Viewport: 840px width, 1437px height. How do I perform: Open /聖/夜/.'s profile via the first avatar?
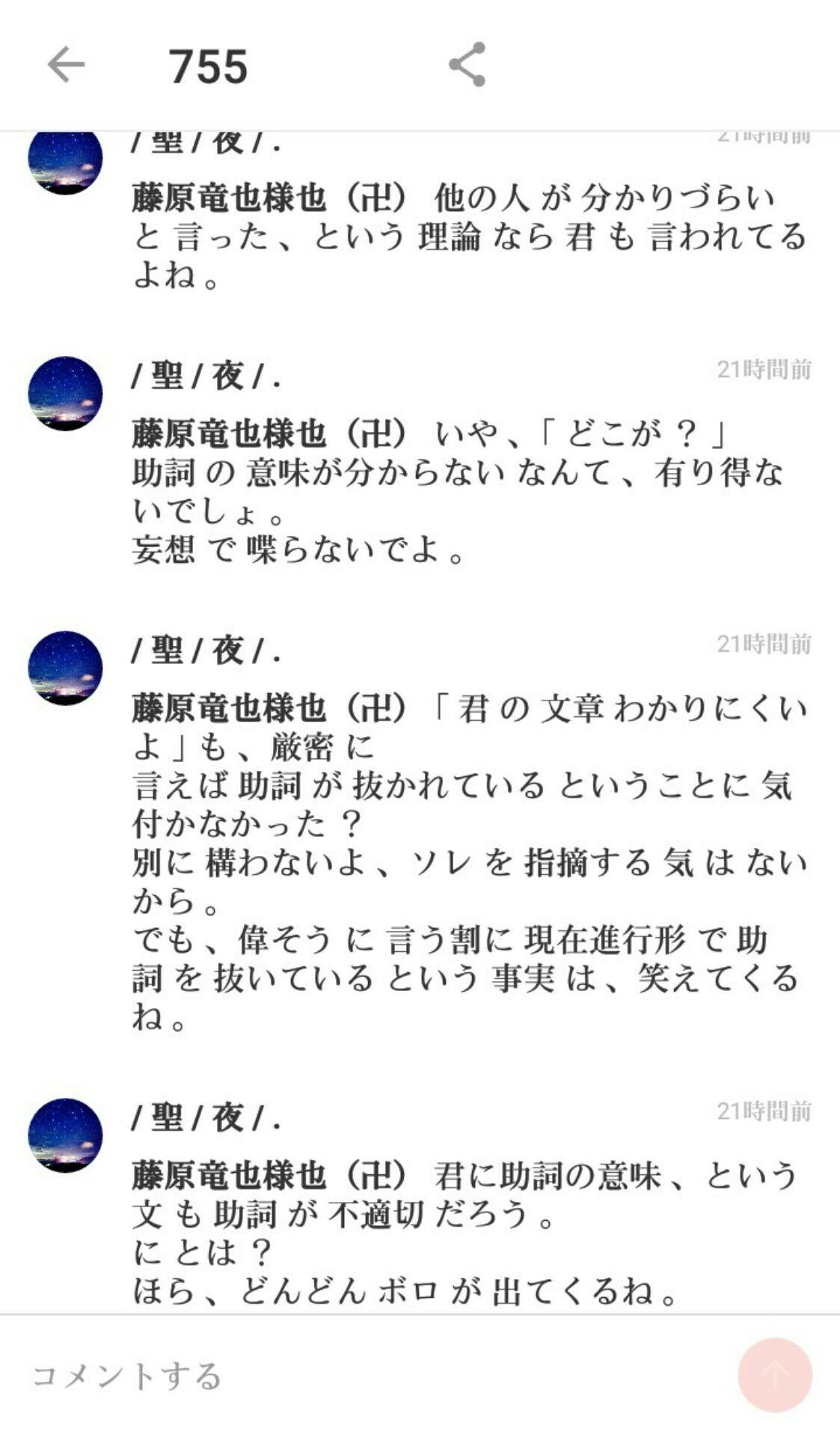pyautogui.click(x=66, y=161)
